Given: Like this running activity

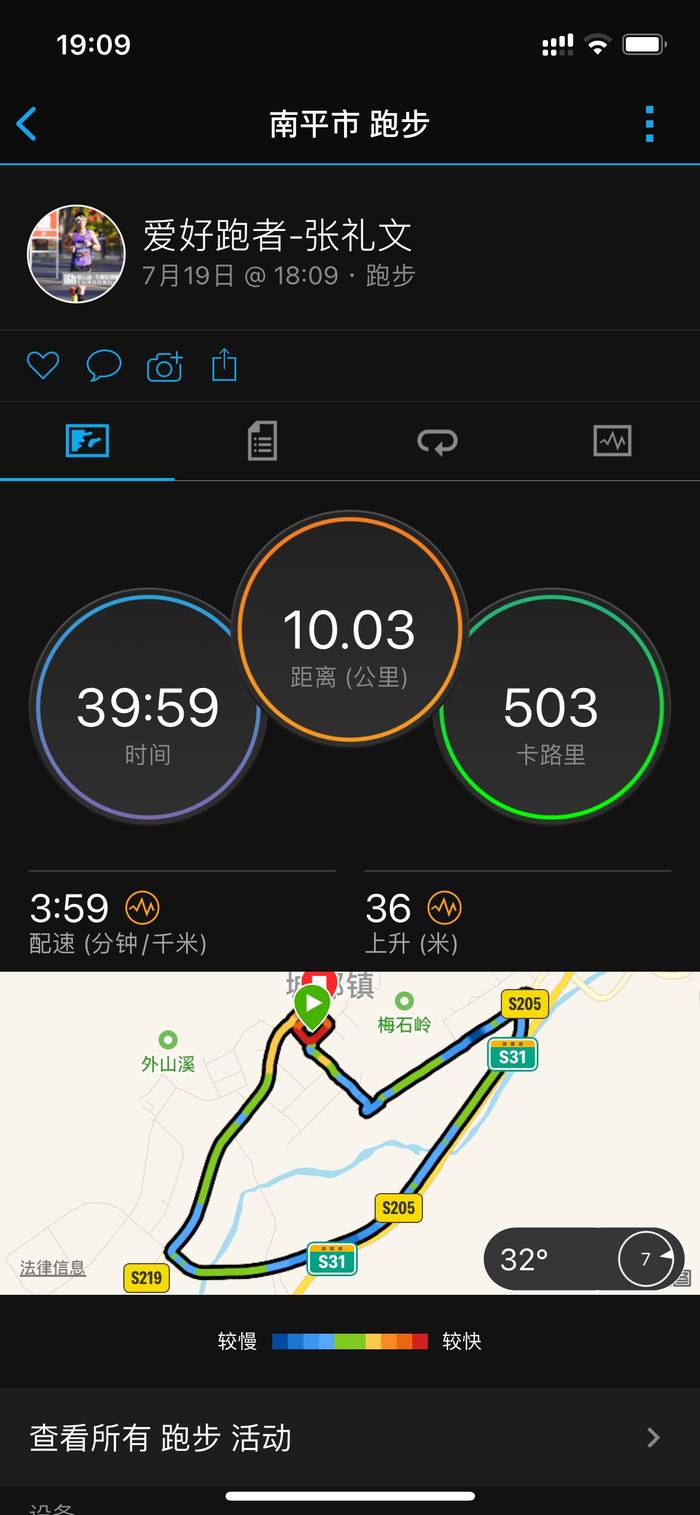Looking at the screenshot, I should pyautogui.click(x=43, y=366).
